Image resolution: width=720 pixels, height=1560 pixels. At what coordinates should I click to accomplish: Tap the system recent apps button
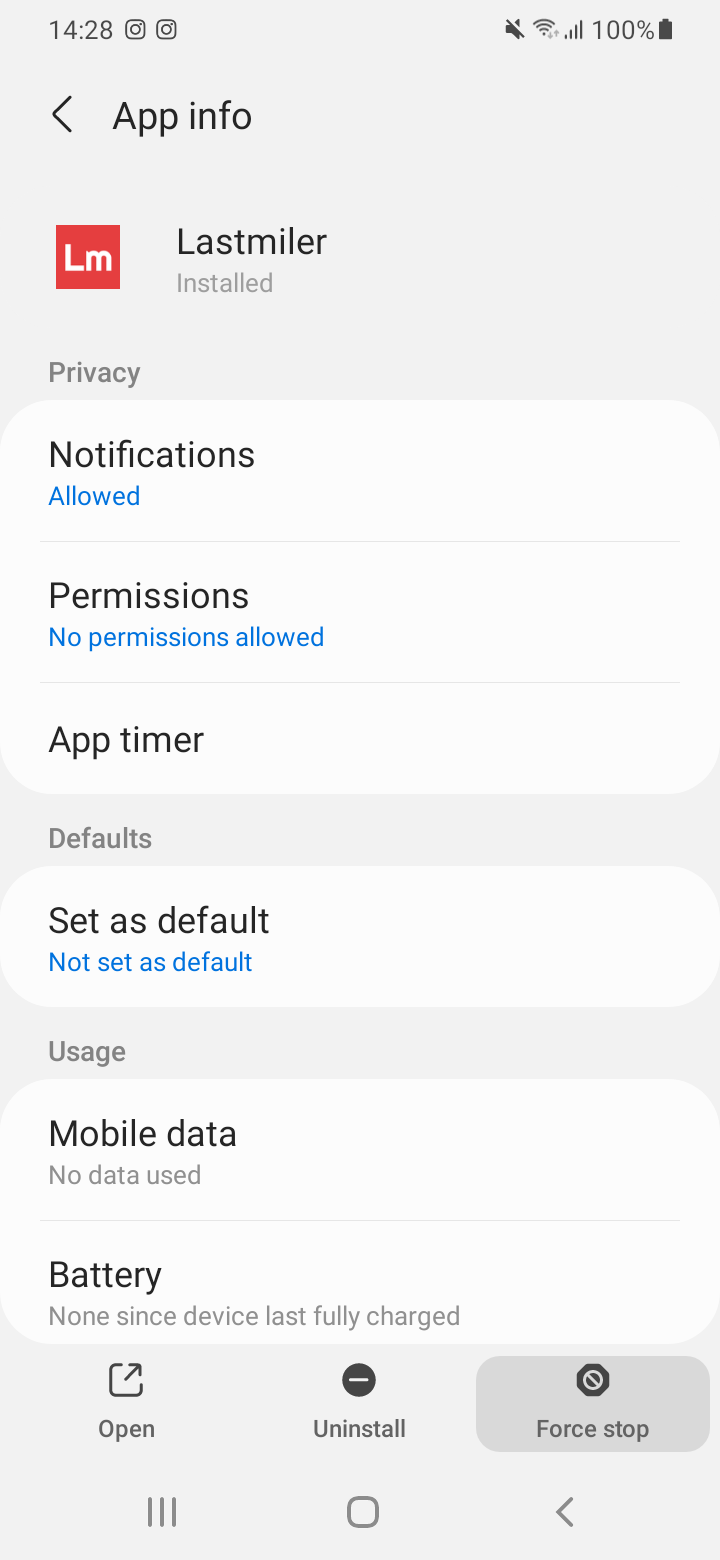[162, 1511]
